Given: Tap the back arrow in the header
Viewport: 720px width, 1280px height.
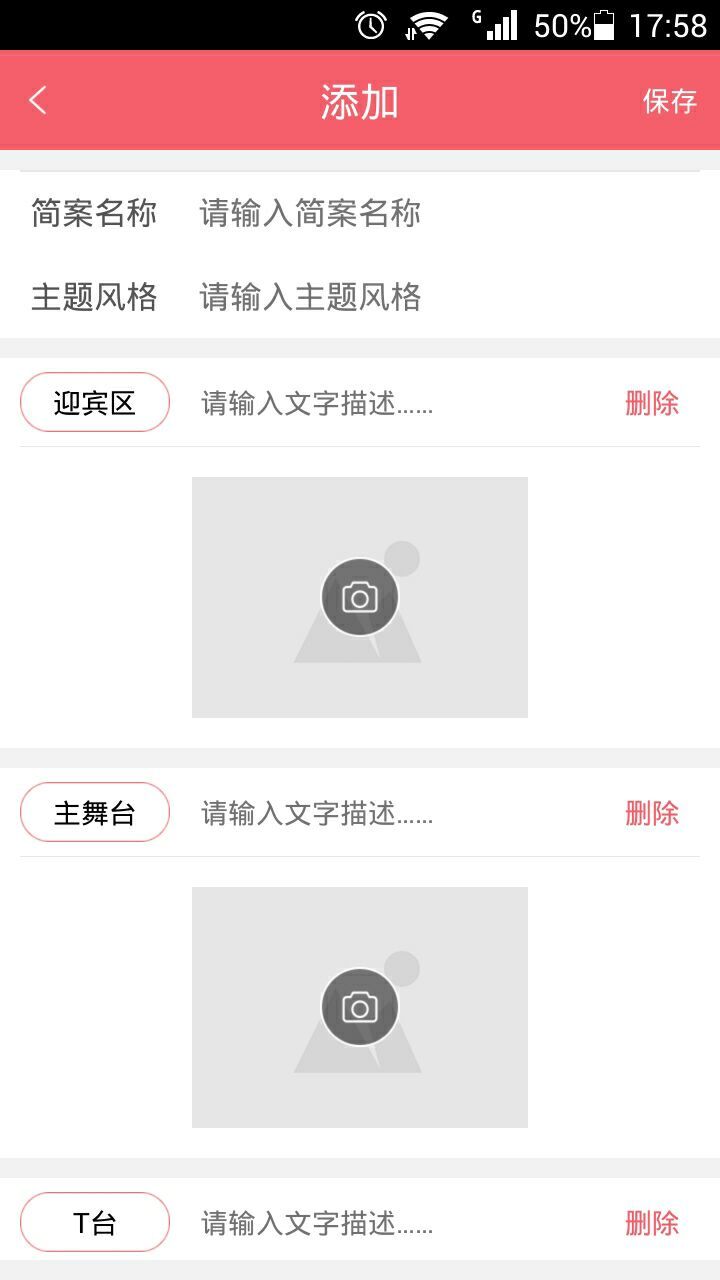Looking at the screenshot, I should click(38, 100).
